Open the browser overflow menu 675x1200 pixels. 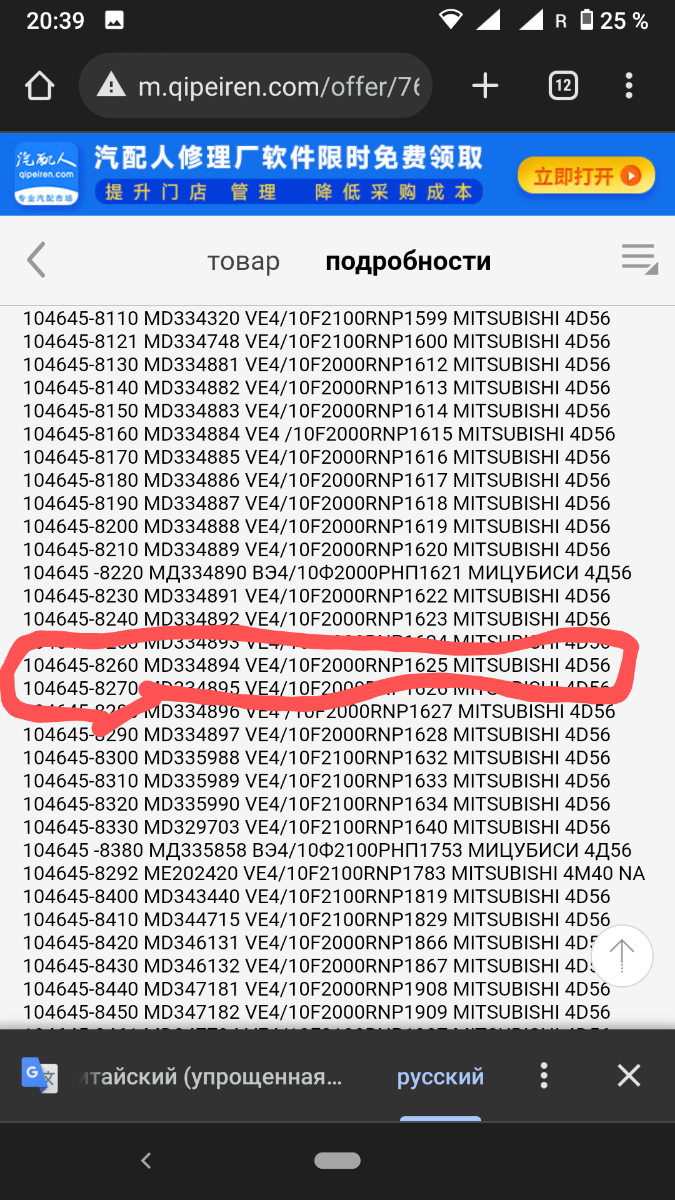(x=629, y=86)
